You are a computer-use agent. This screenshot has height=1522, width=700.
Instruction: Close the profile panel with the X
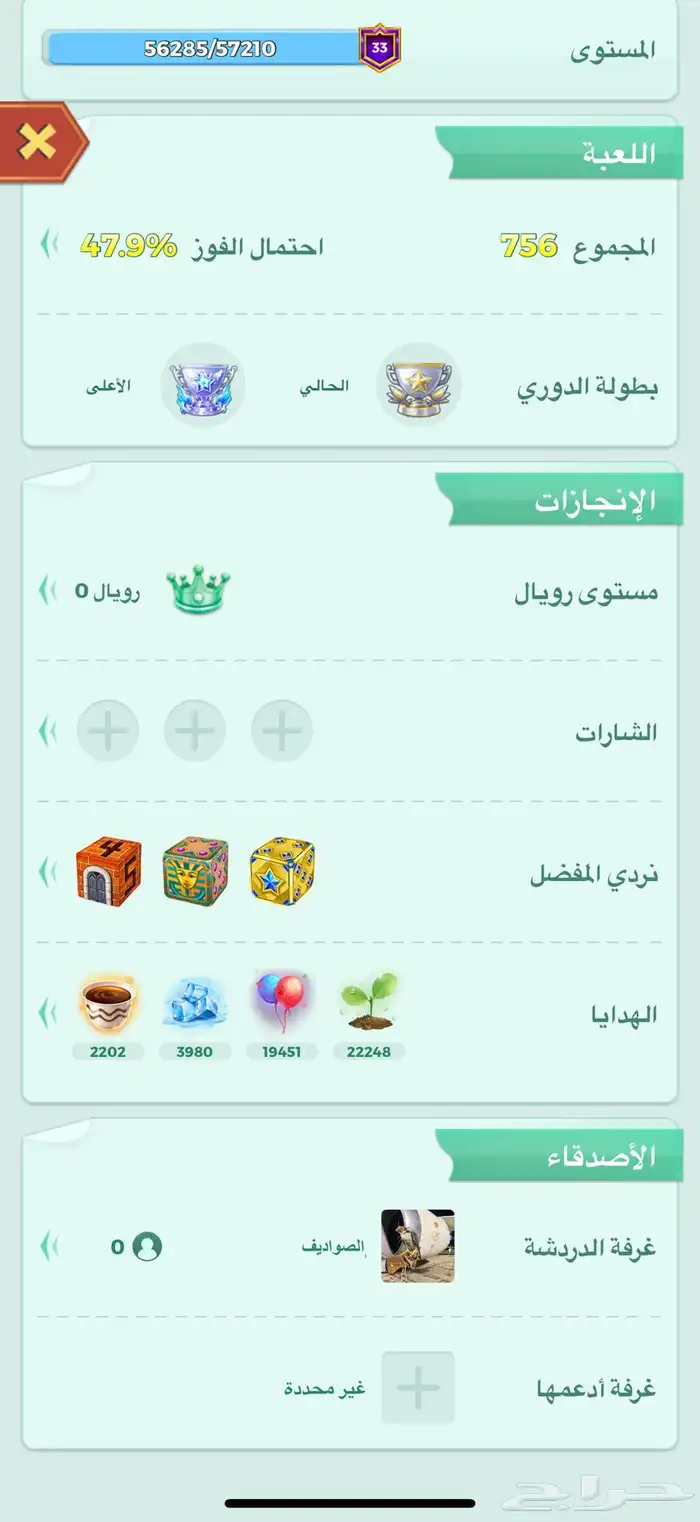(38, 143)
